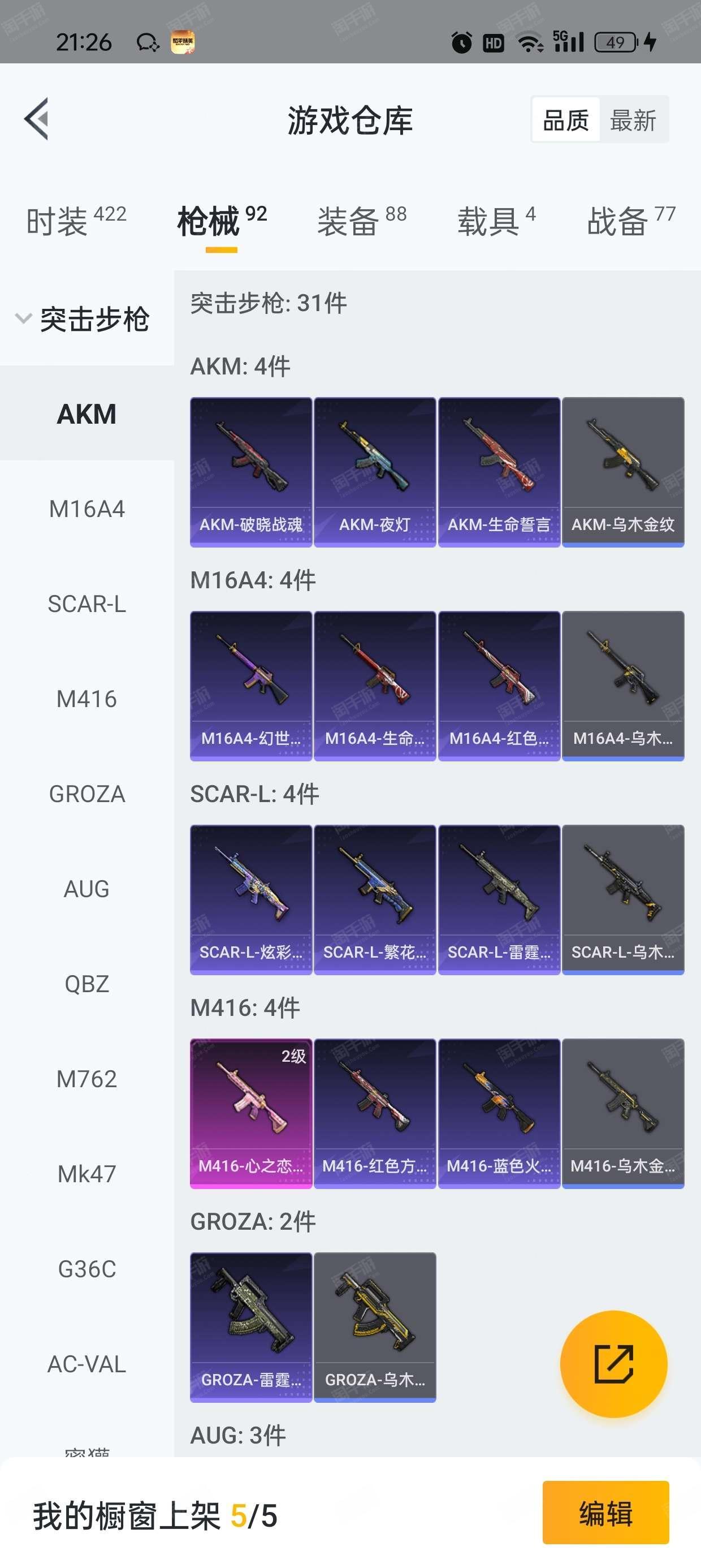Tap the 编辑 button
This screenshot has height=1568, width=701.
(605, 1512)
